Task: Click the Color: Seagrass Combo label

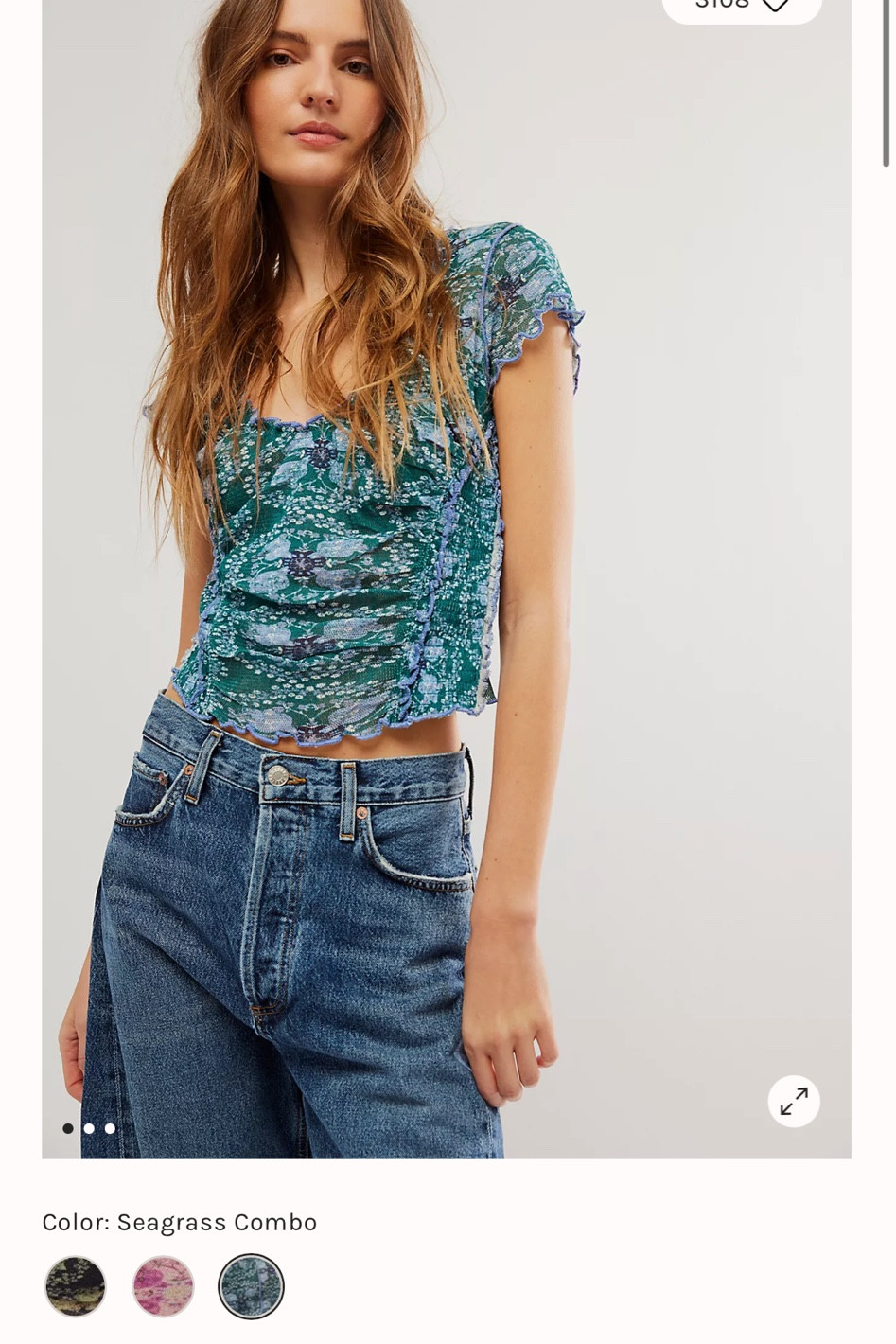Action: (x=180, y=1222)
